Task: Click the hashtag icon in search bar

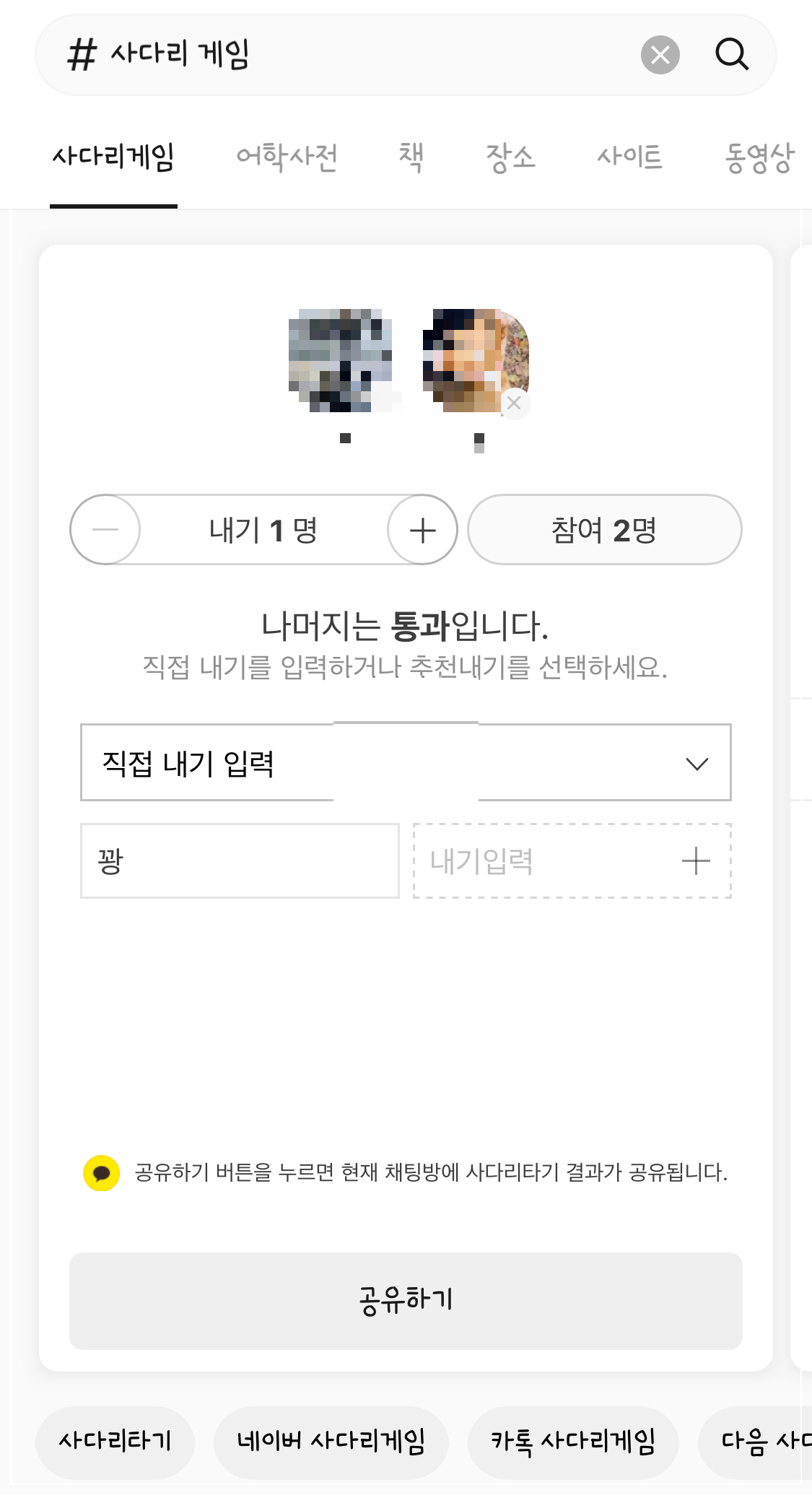Action: point(82,55)
